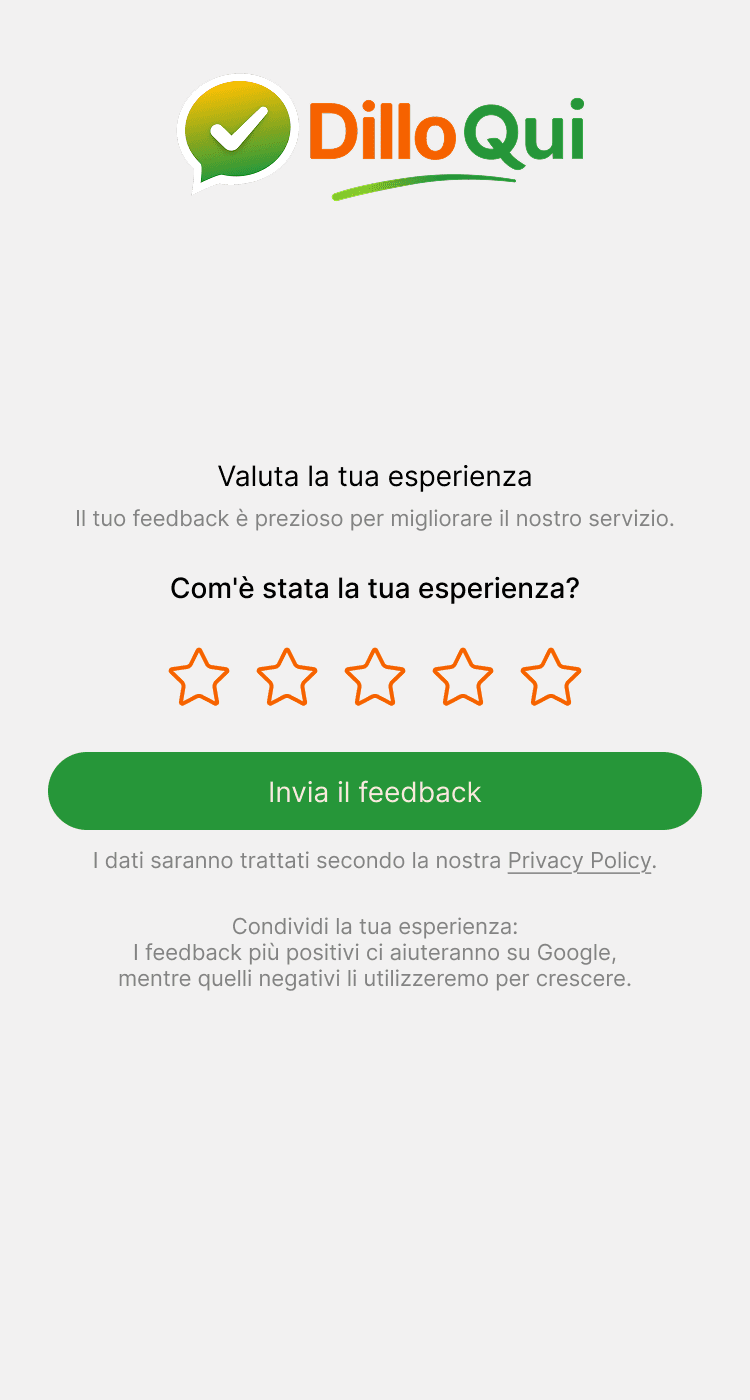Open the Privacy Policy link
This screenshot has height=1400, width=750.
pos(579,860)
